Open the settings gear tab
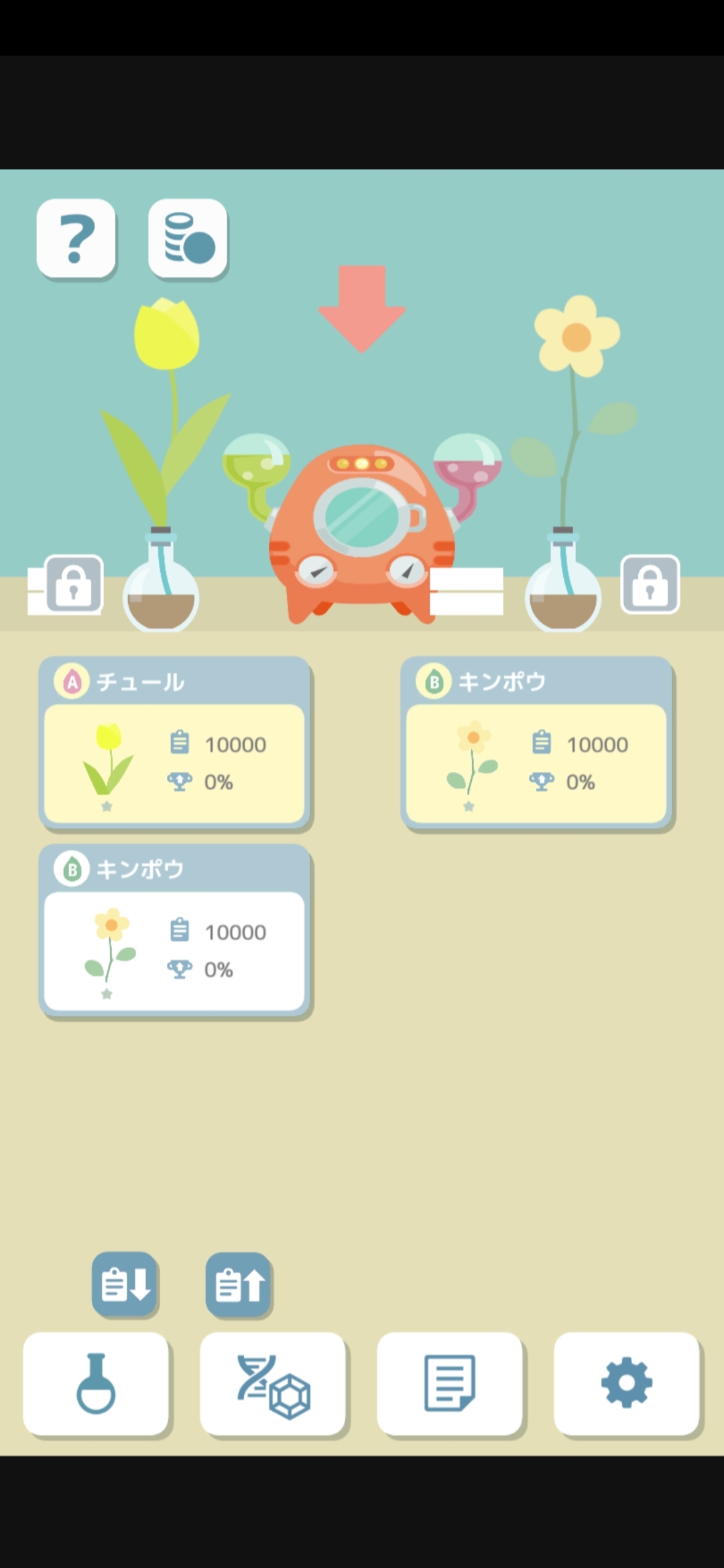This screenshot has width=724, height=1568. 626,1384
